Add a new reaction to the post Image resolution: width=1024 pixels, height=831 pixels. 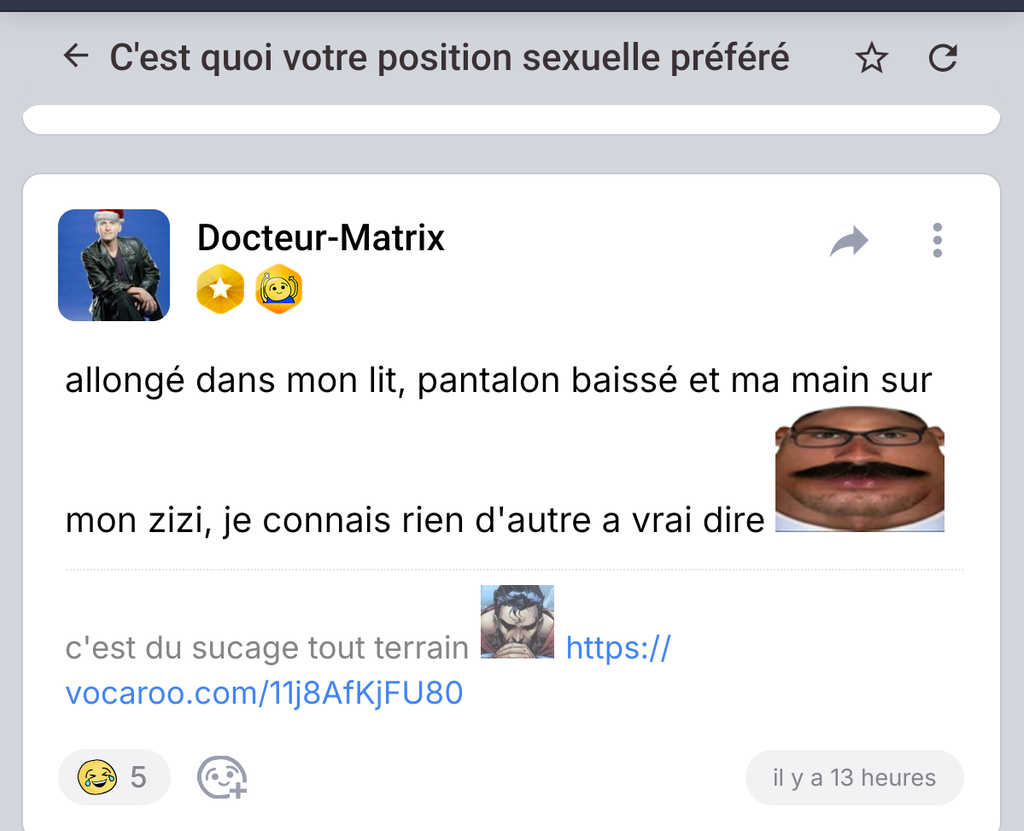pos(221,777)
